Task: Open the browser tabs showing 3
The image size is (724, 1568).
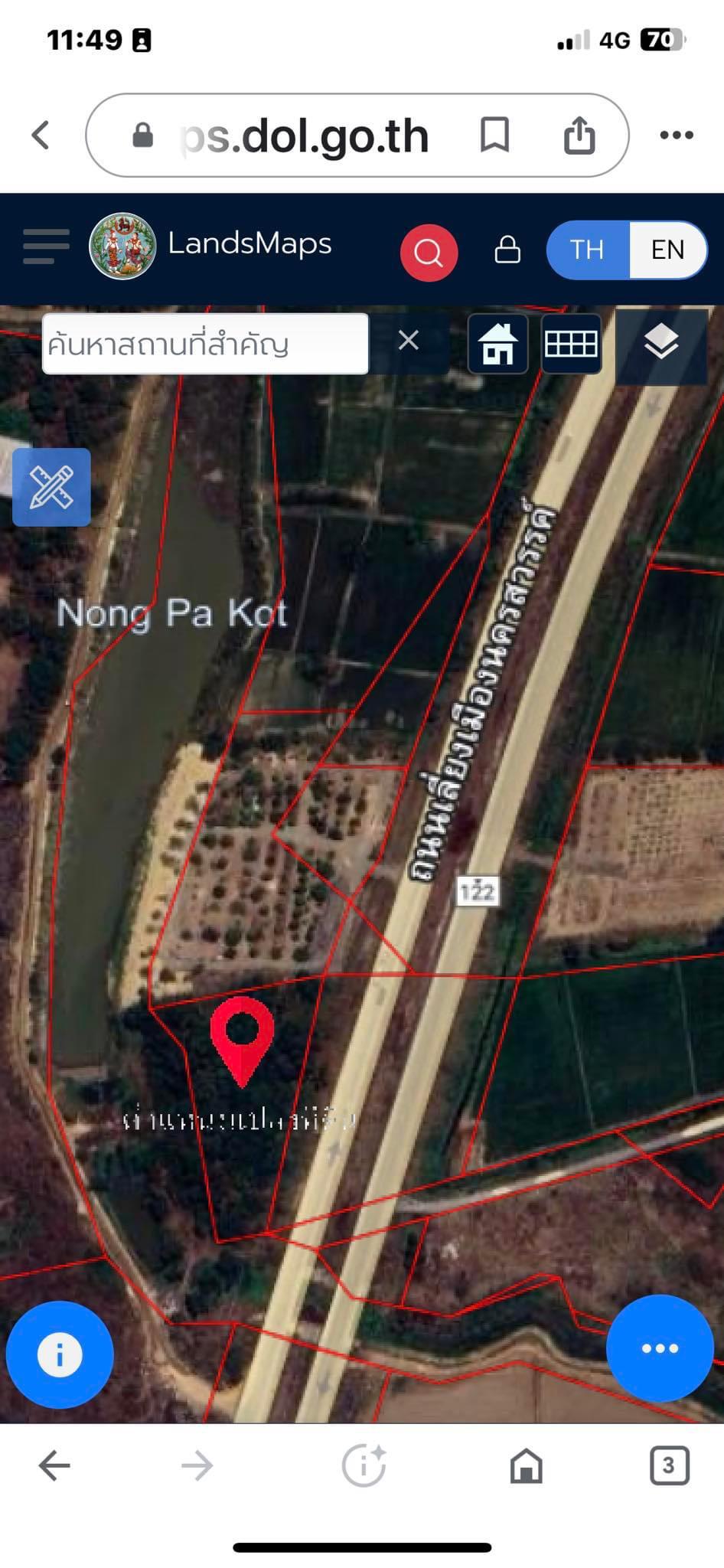Action: click(669, 1465)
